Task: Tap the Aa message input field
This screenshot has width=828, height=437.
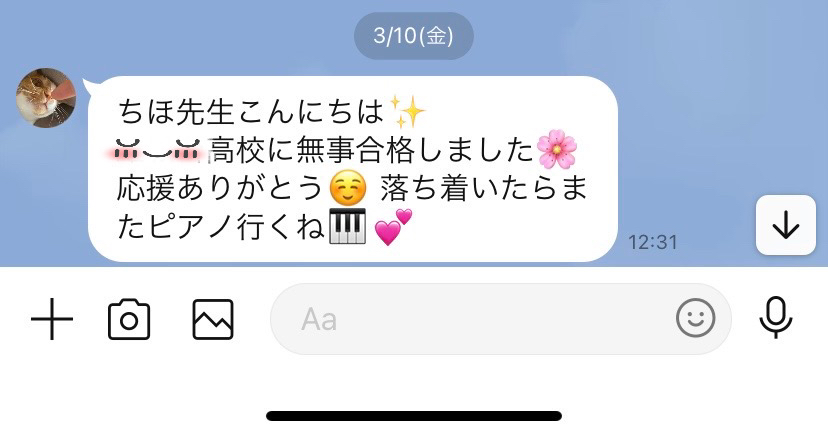Action: coord(470,320)
